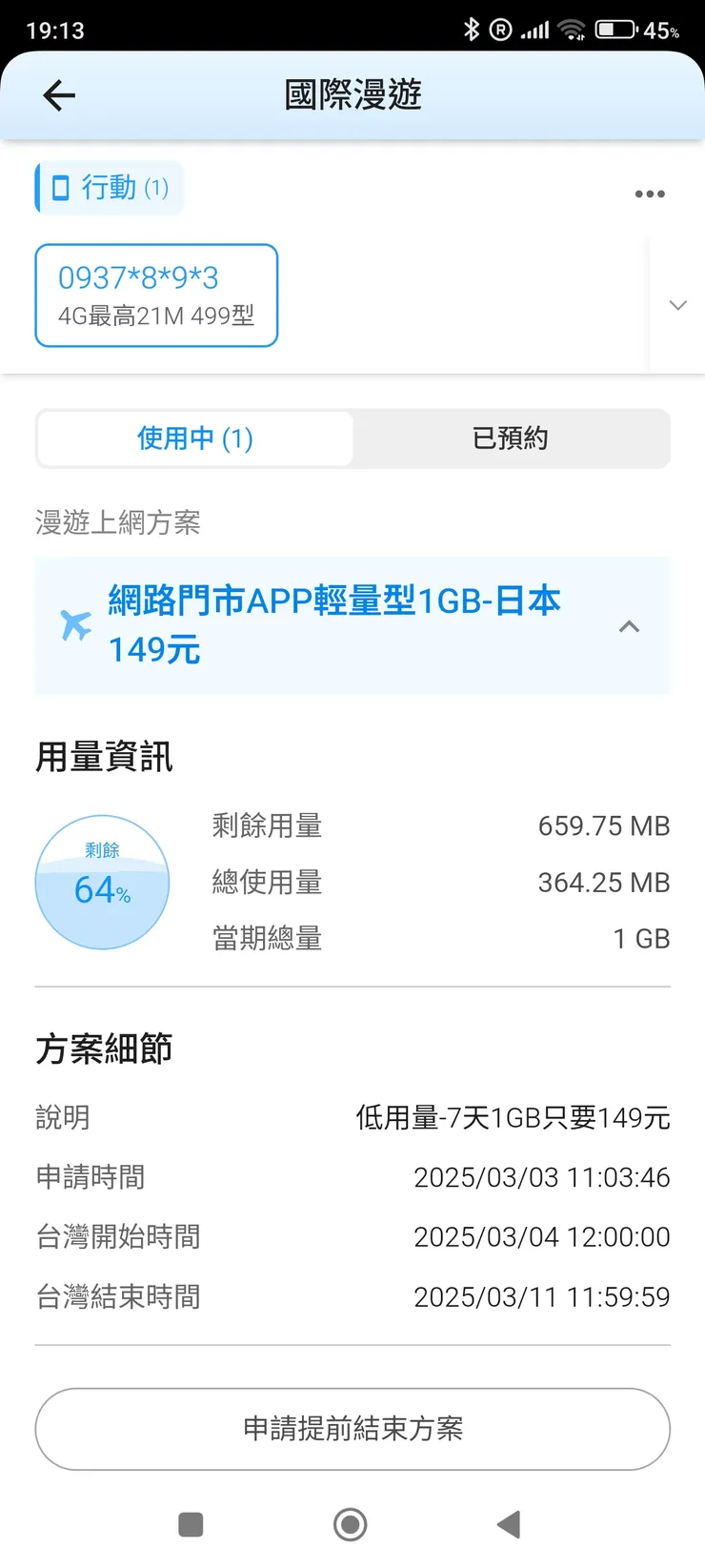Select the 行動 (1) category chip

111,188
